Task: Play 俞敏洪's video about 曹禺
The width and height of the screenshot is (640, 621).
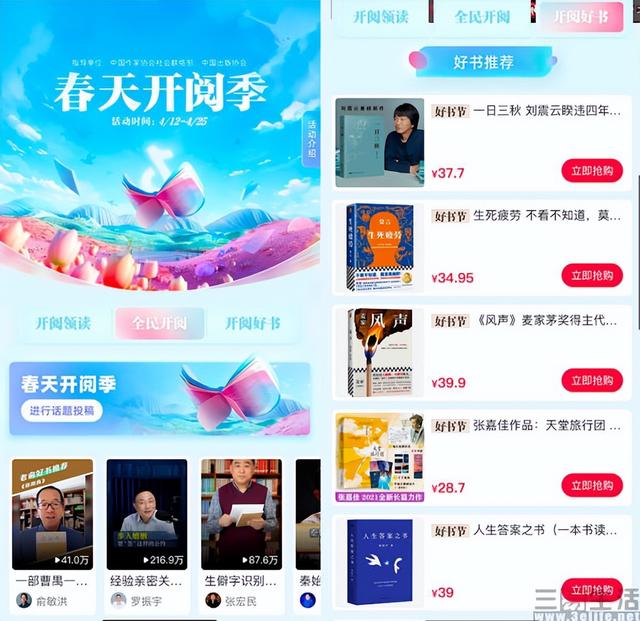Action: coord(53,513)
